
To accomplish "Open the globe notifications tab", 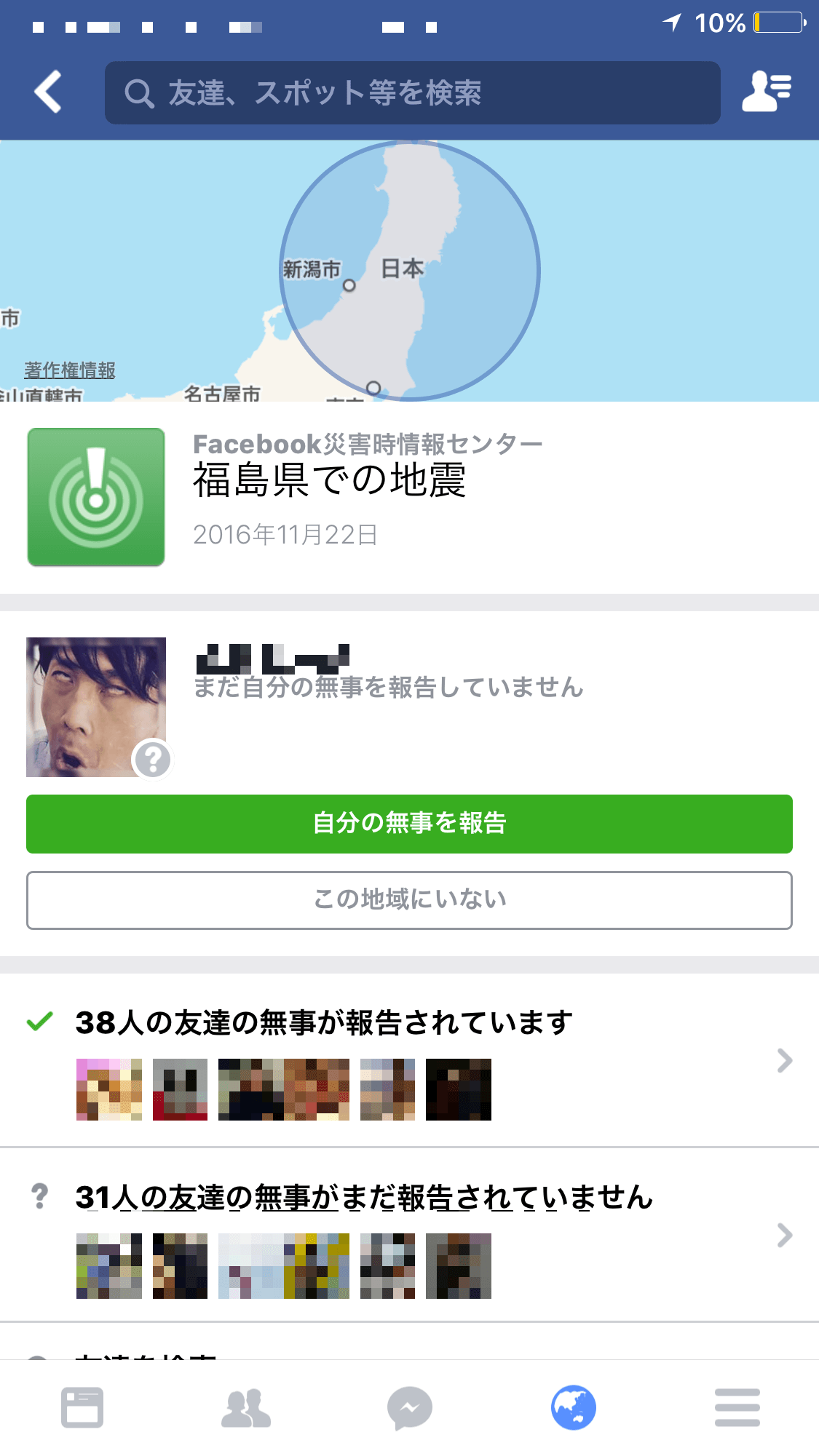I will [x=574, y=1407].
